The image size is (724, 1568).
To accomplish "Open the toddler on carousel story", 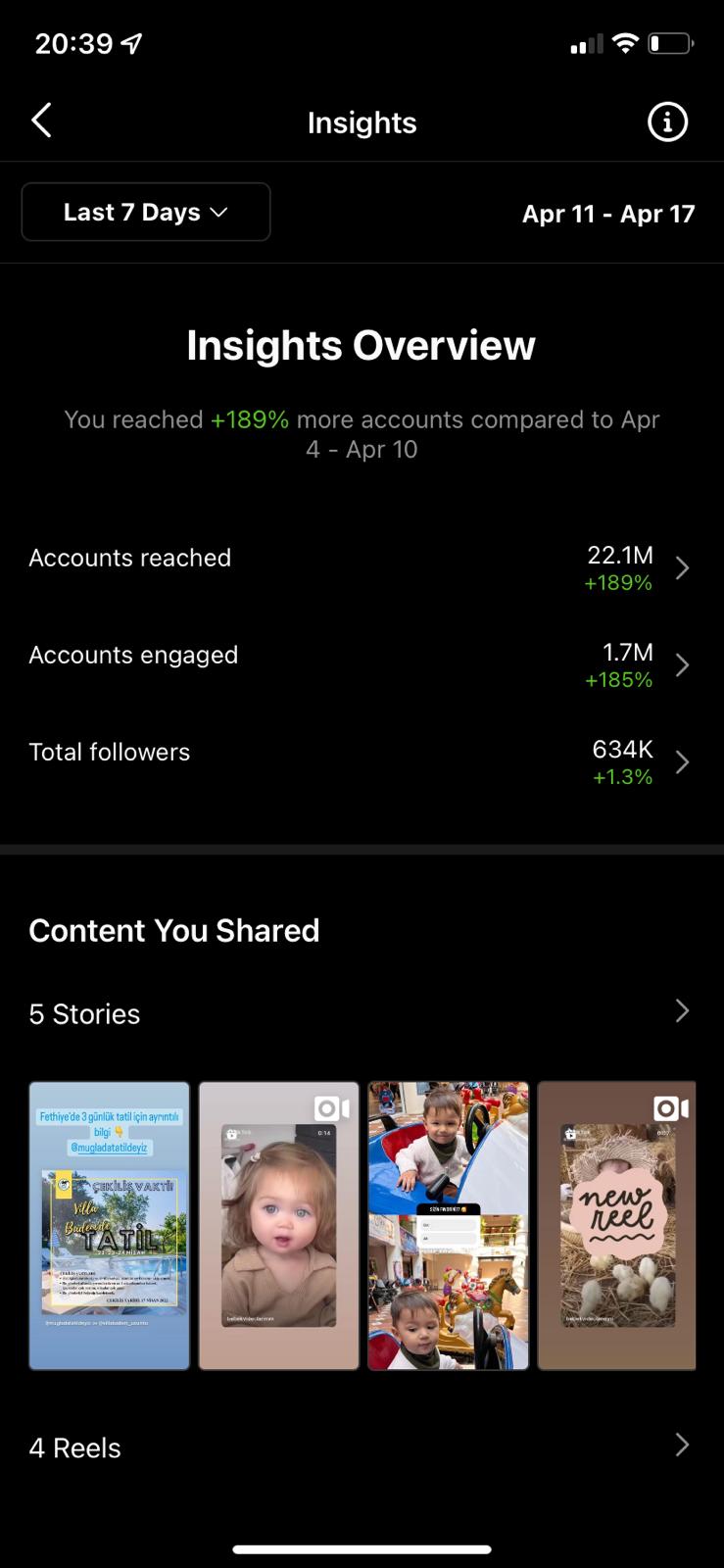I will tap(449, 1225).
